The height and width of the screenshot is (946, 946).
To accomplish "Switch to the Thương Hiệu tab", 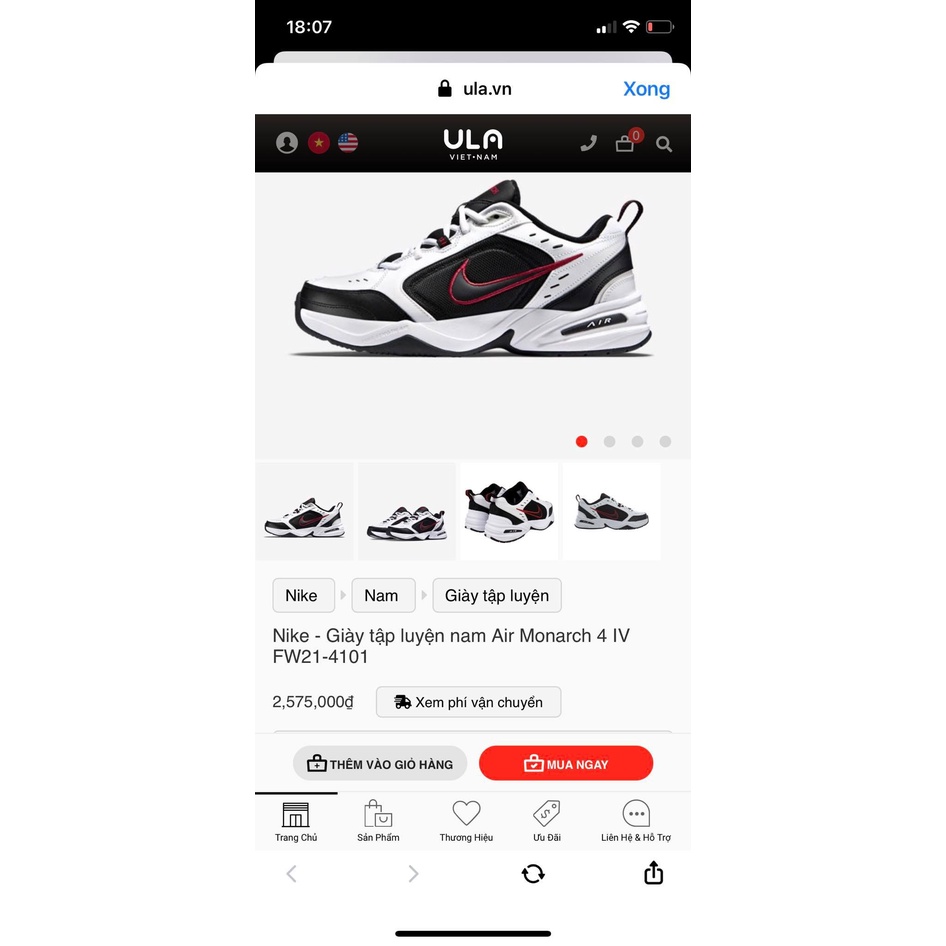I will 466,821.
